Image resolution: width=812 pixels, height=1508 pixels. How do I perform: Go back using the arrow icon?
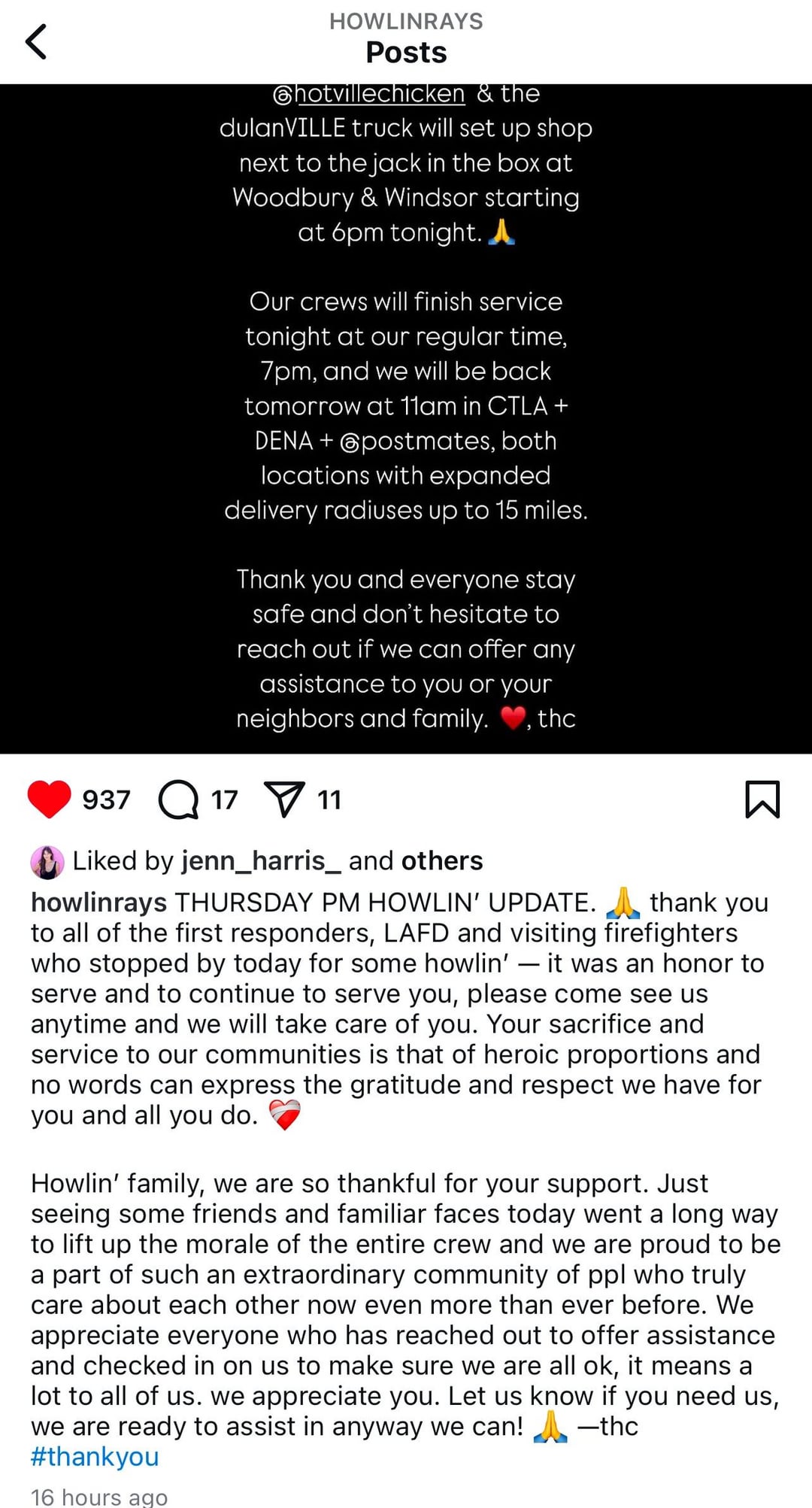click(36, 41)
